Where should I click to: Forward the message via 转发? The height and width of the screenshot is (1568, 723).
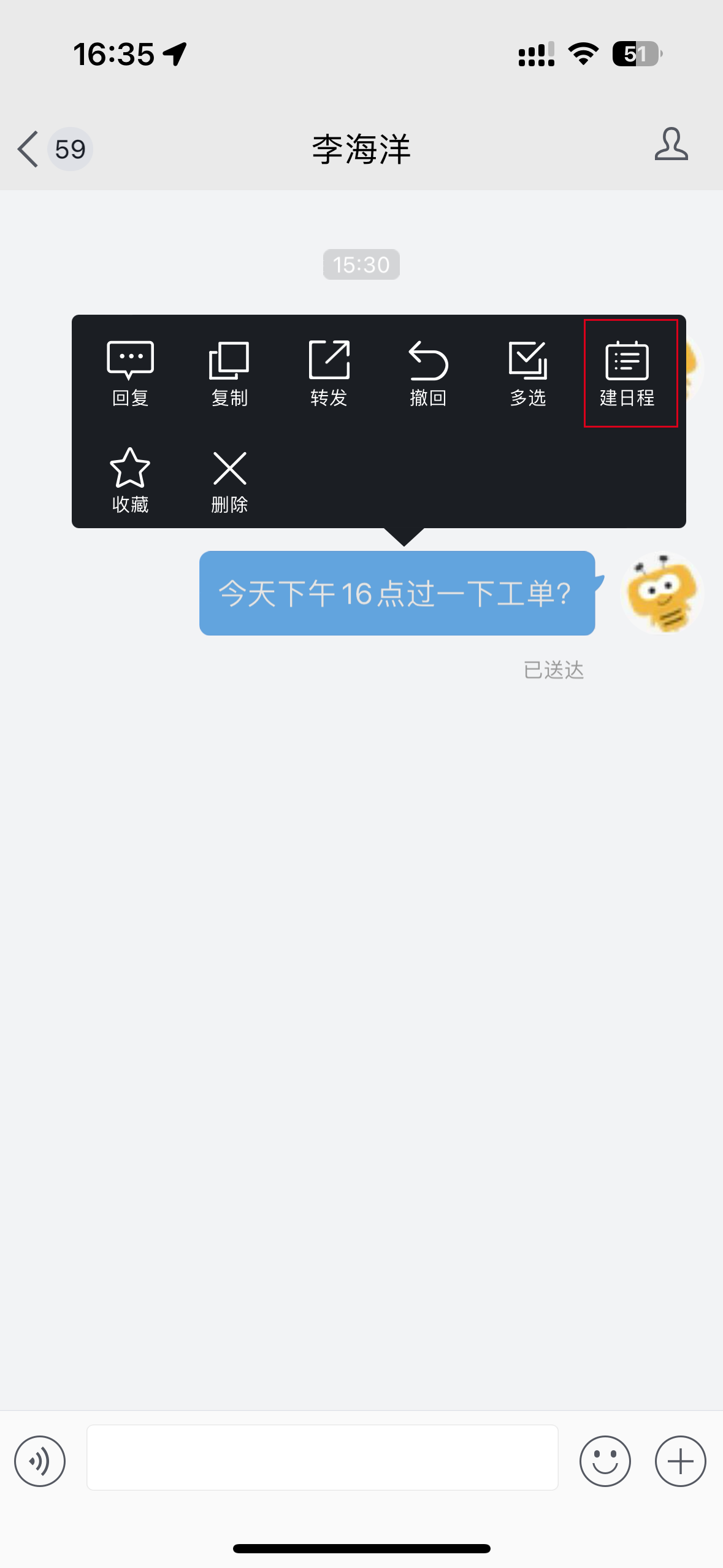coord(329,374)
